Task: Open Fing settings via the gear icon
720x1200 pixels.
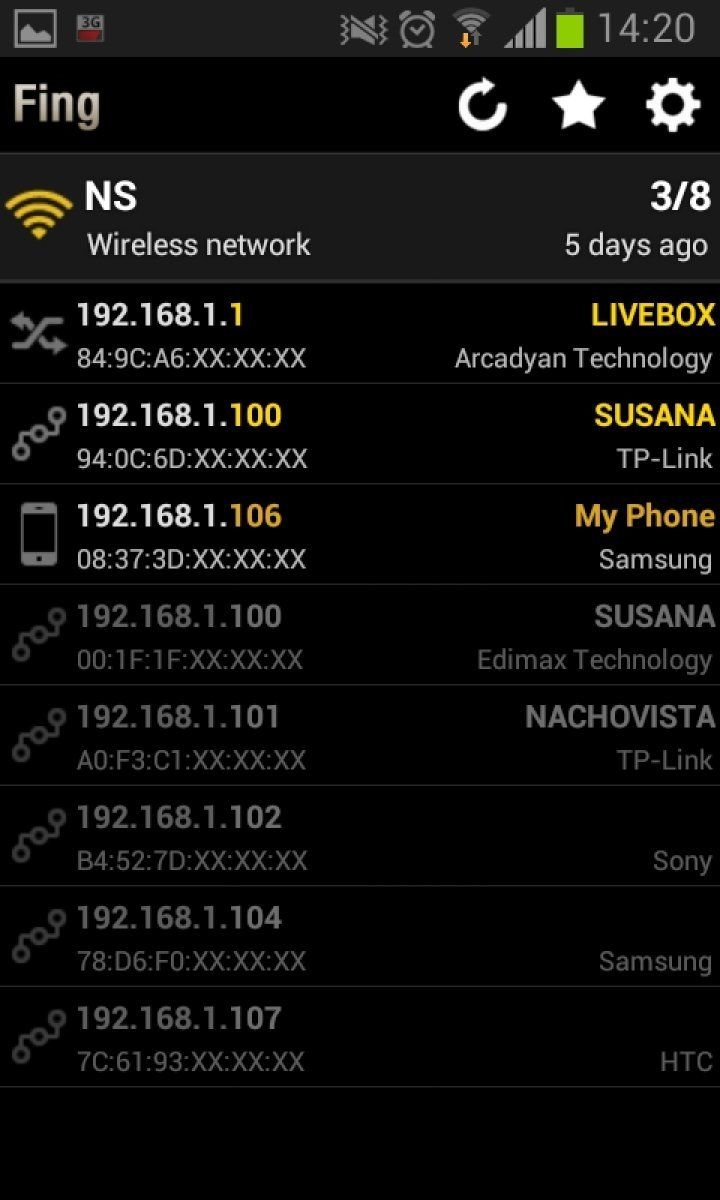Action: pyautogui.click(x=673, y=103)
